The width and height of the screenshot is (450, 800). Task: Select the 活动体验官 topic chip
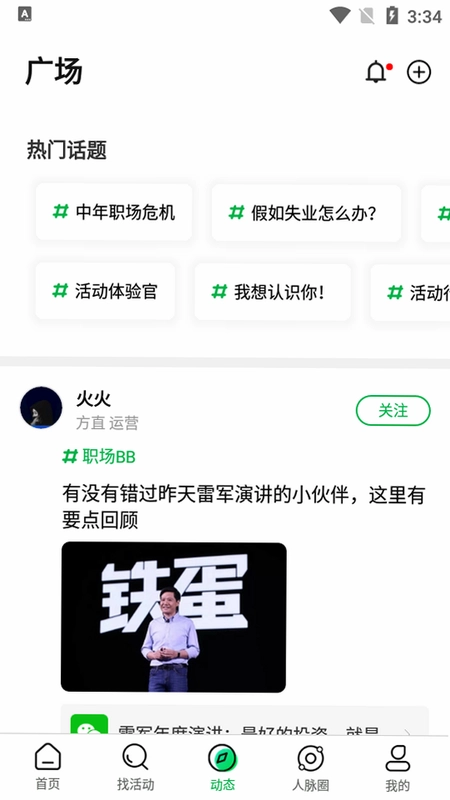[x=105, y=292]
